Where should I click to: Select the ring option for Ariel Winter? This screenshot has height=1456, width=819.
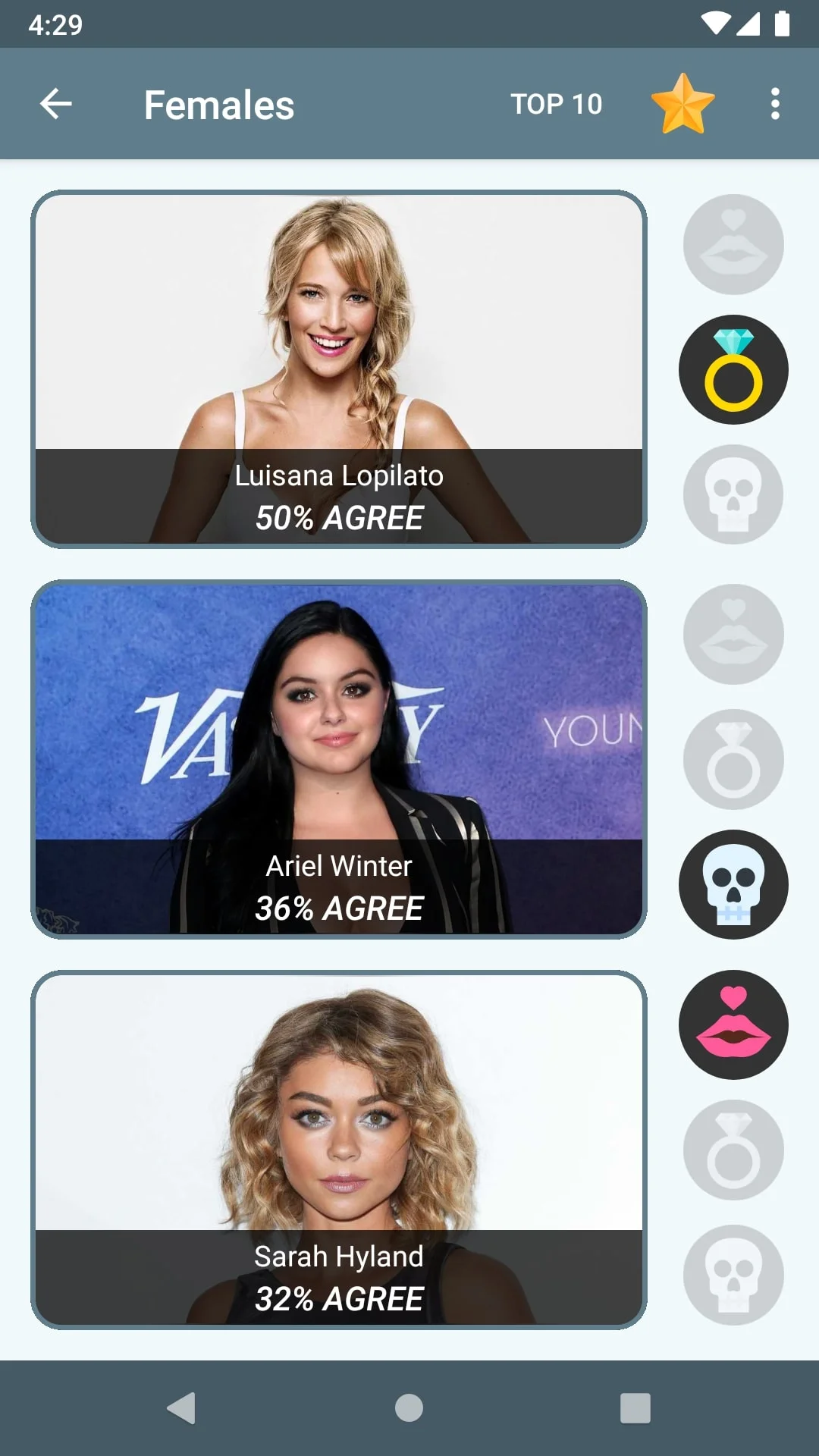tap(733, 759)
